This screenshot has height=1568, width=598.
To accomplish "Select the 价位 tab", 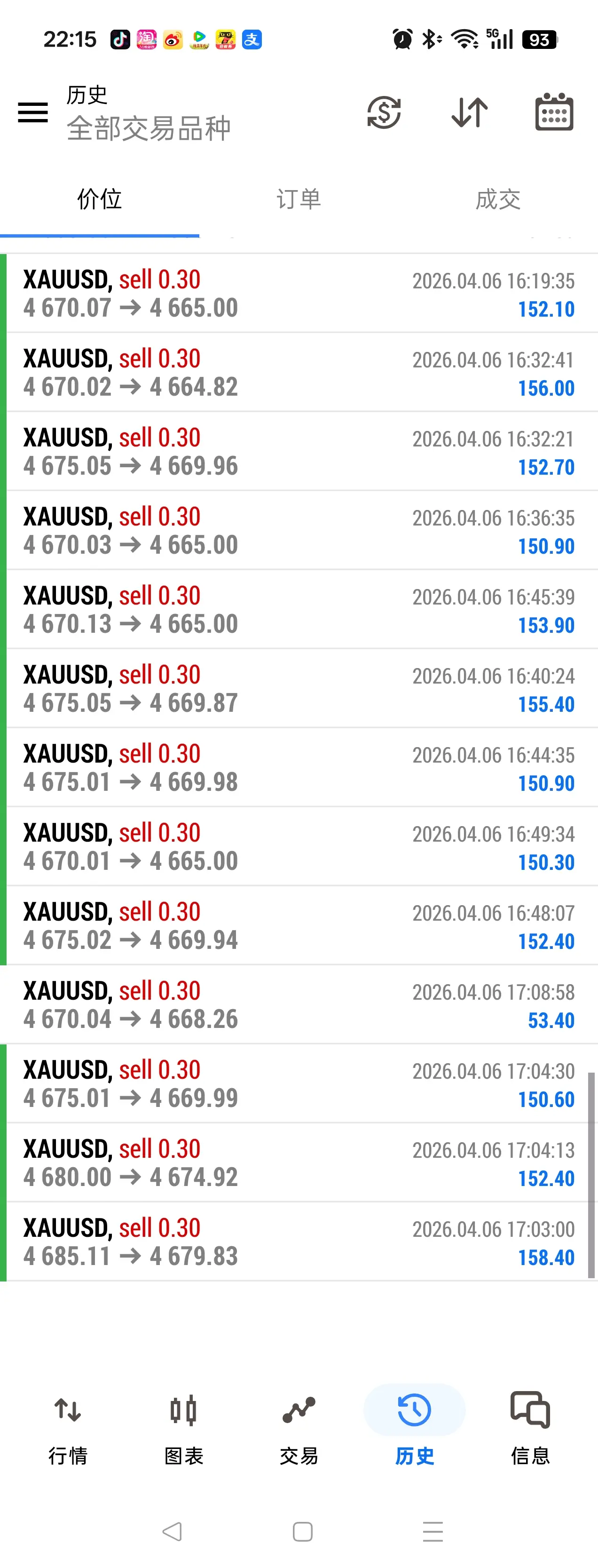I will (100, 199).
